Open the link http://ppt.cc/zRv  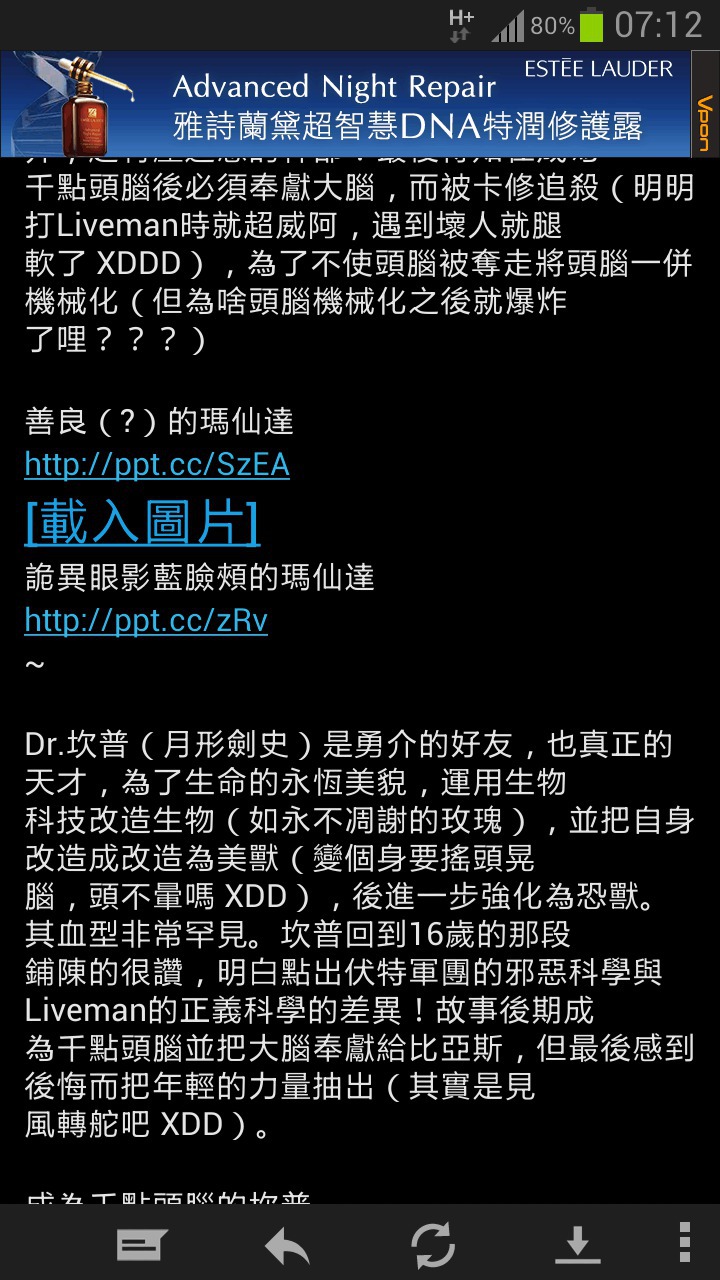pos(146,621)
